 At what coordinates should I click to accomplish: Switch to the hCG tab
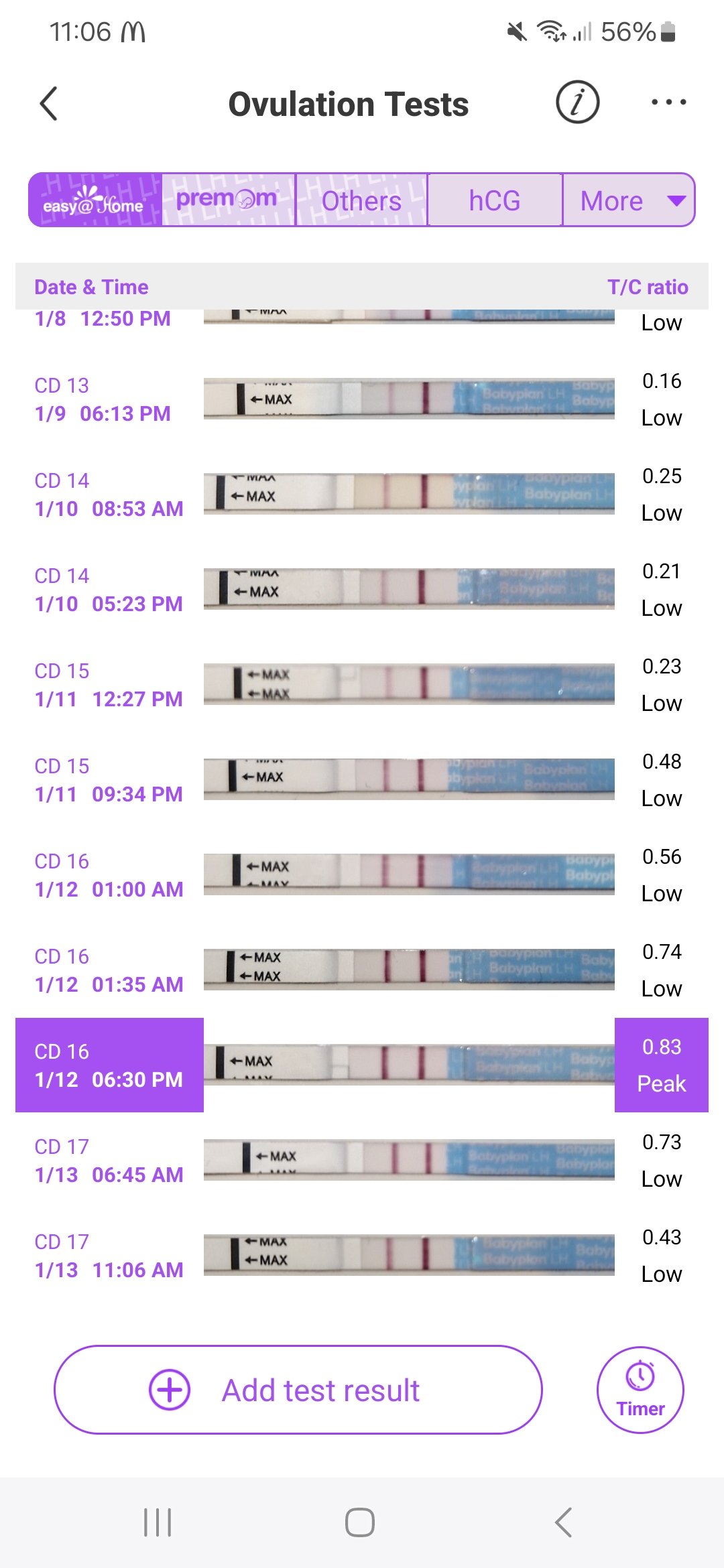point(495,200)
